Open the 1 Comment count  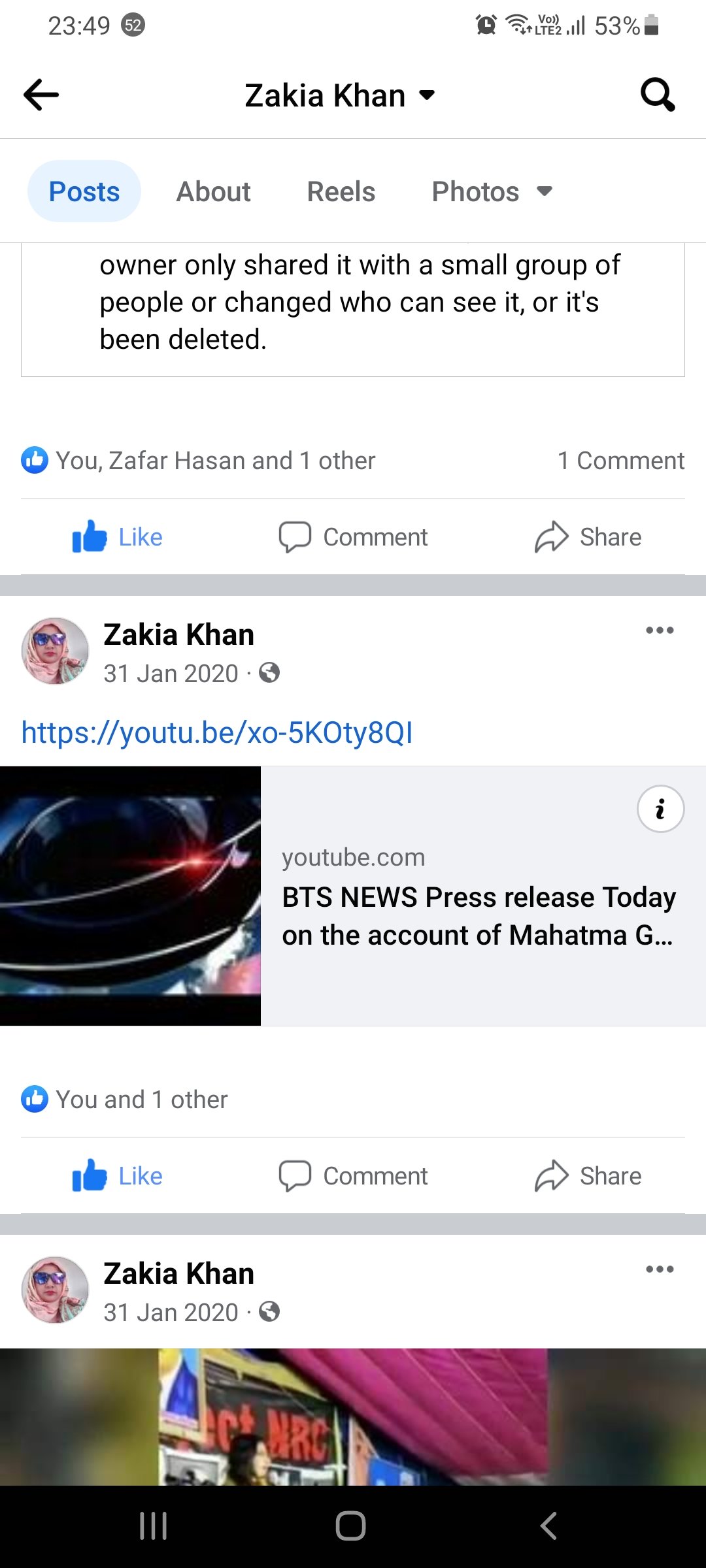tap(620, 461)
